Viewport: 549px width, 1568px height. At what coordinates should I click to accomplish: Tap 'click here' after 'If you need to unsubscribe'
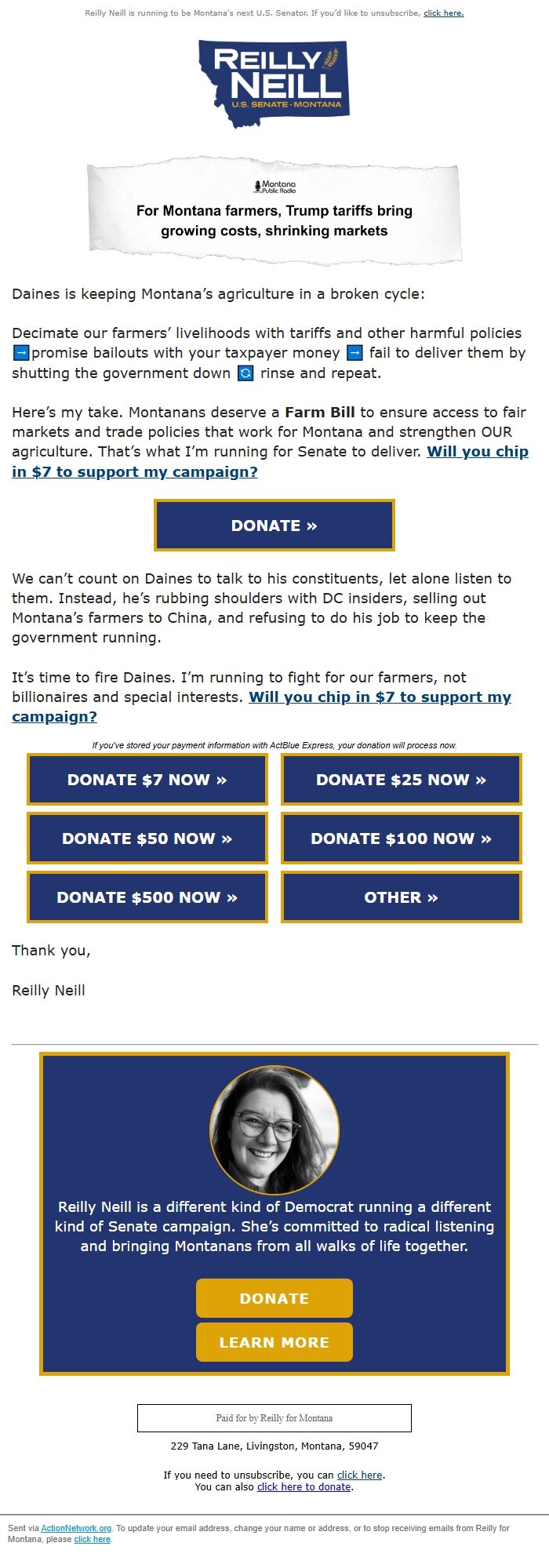pyautogui.click(x=359, y=1475)
